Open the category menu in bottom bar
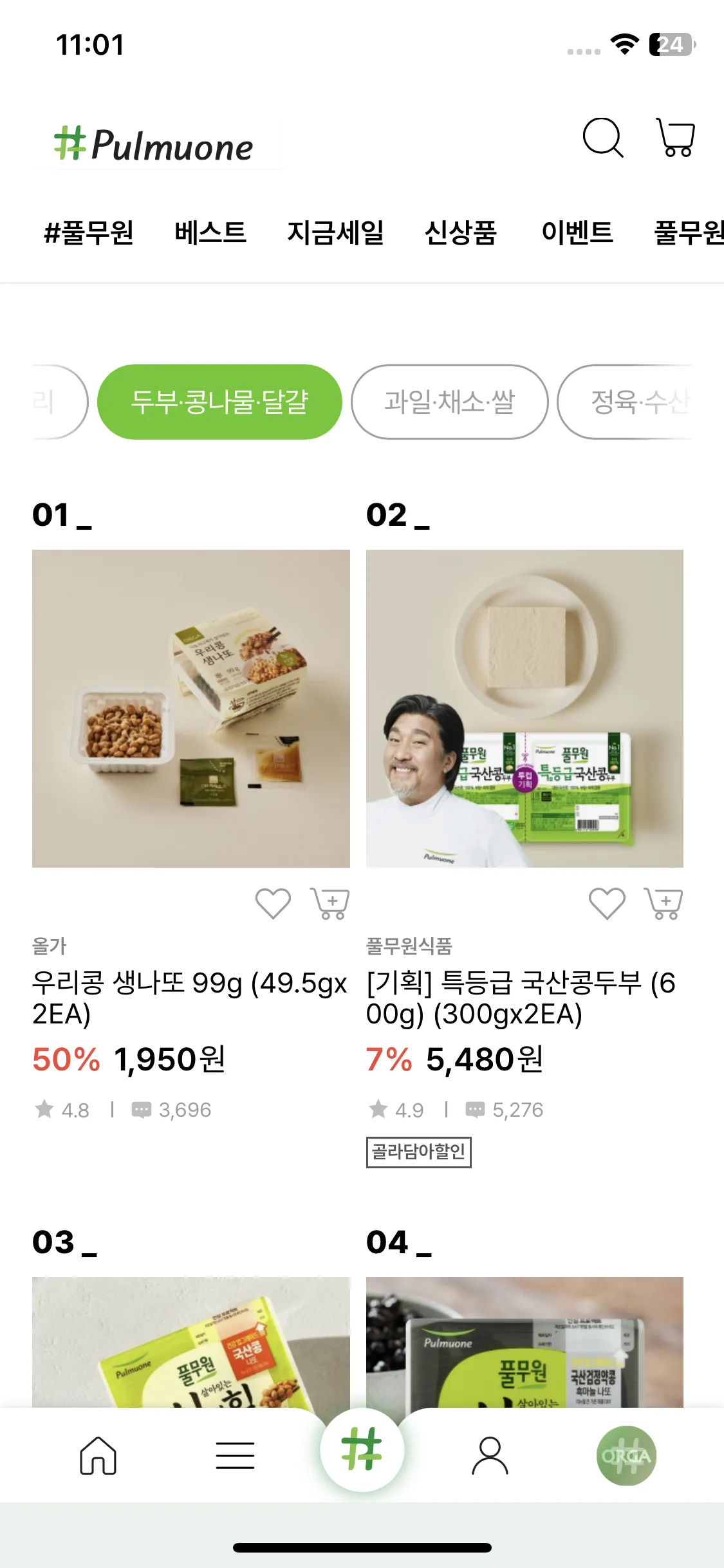Viewport: 724px width, 1568px height. [x=235, y=1455]
